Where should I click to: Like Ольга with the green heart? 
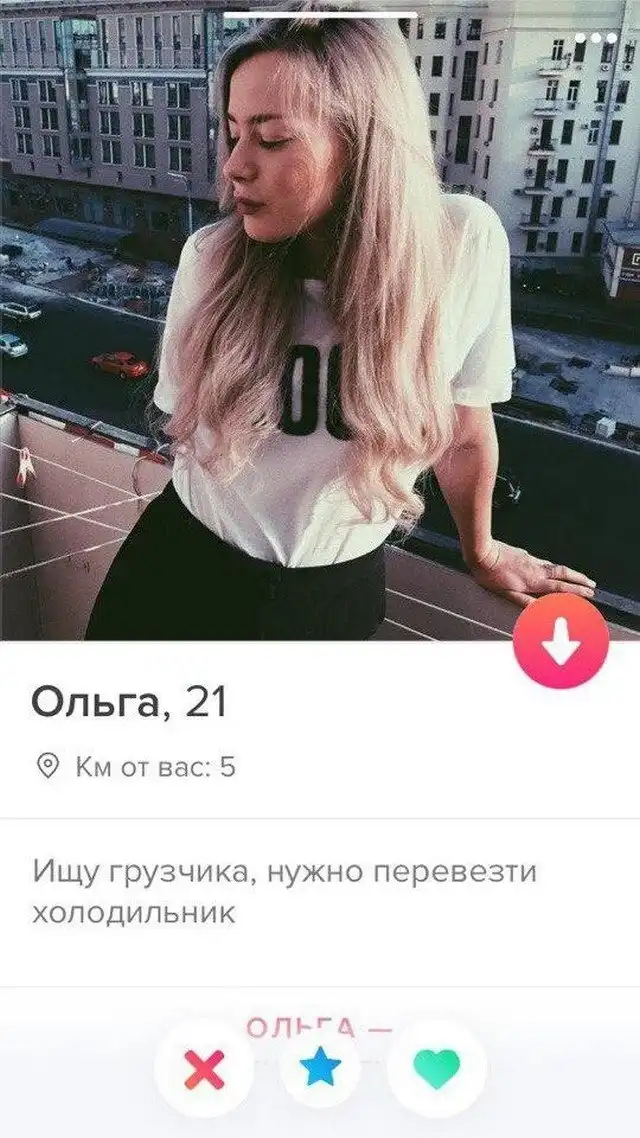pos(437,1069)
